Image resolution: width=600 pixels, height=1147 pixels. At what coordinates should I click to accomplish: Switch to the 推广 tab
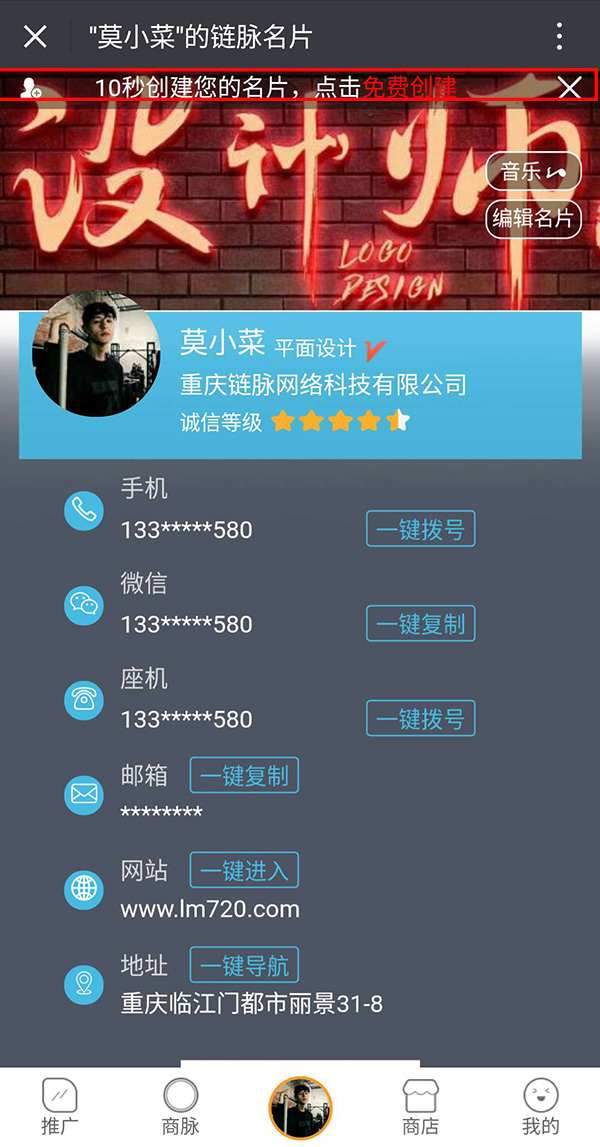pyautogui.click(x=60, y=1105)
